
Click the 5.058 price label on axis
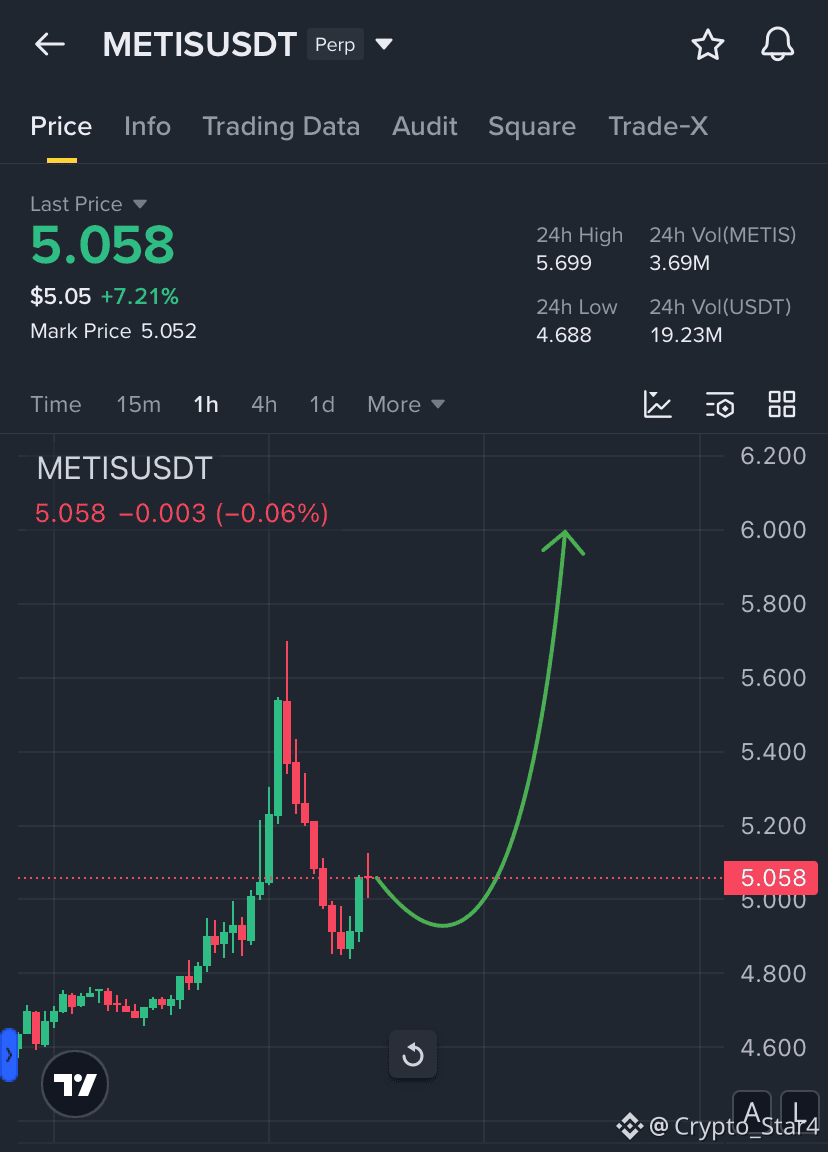770,877
